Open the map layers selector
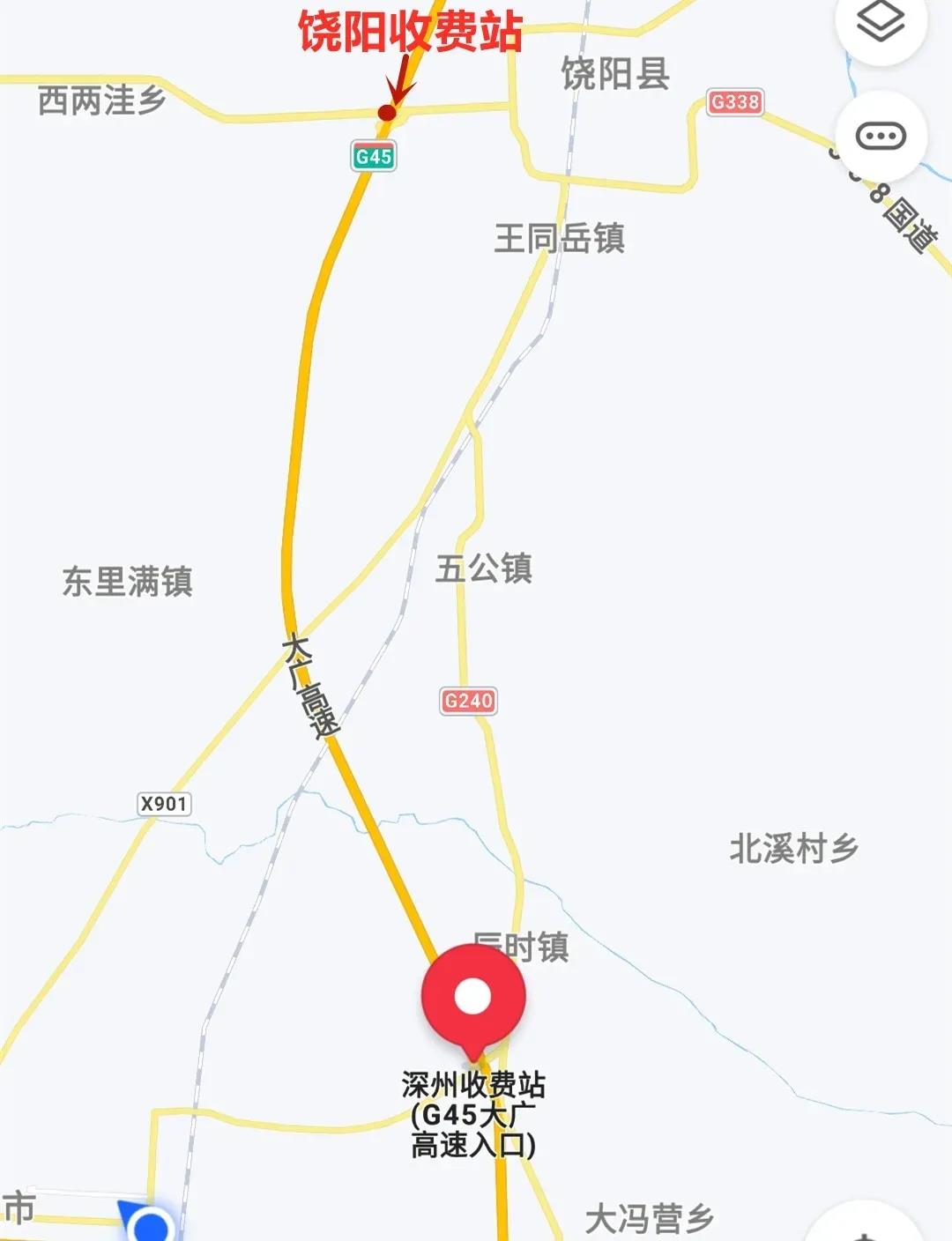The width and height of the screenshot is (952, 1241). (881, 22)
